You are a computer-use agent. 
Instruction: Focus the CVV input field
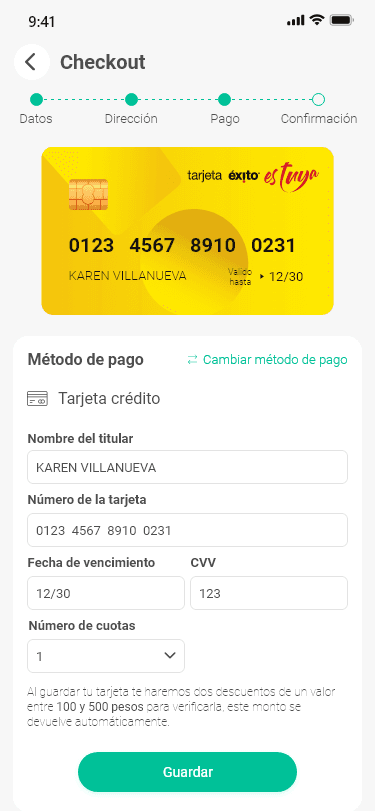coord(269,593)
